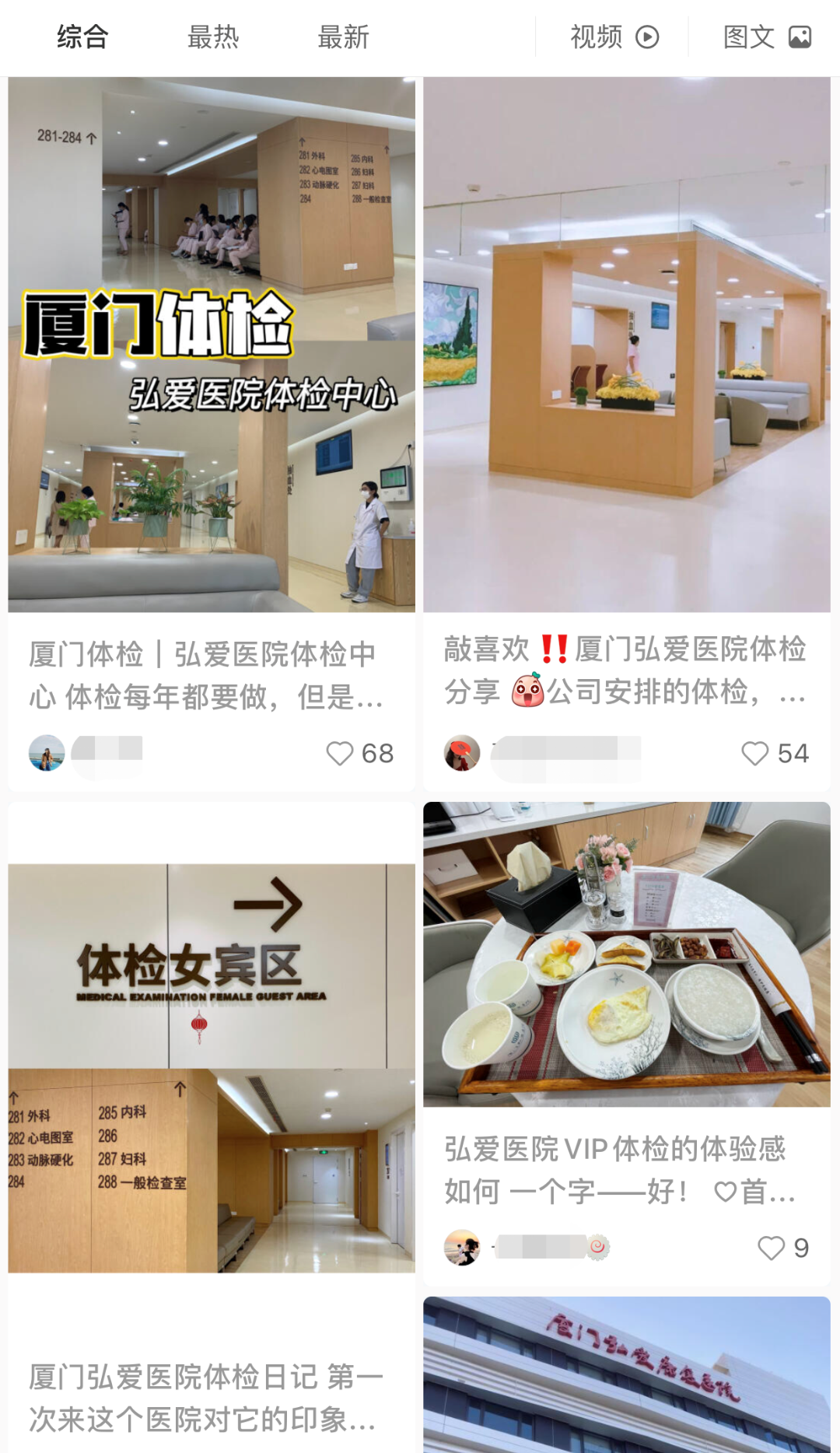Switch to the 最热 tab
The width and height of the screenshot is (840, 1453).
[213, 37]
